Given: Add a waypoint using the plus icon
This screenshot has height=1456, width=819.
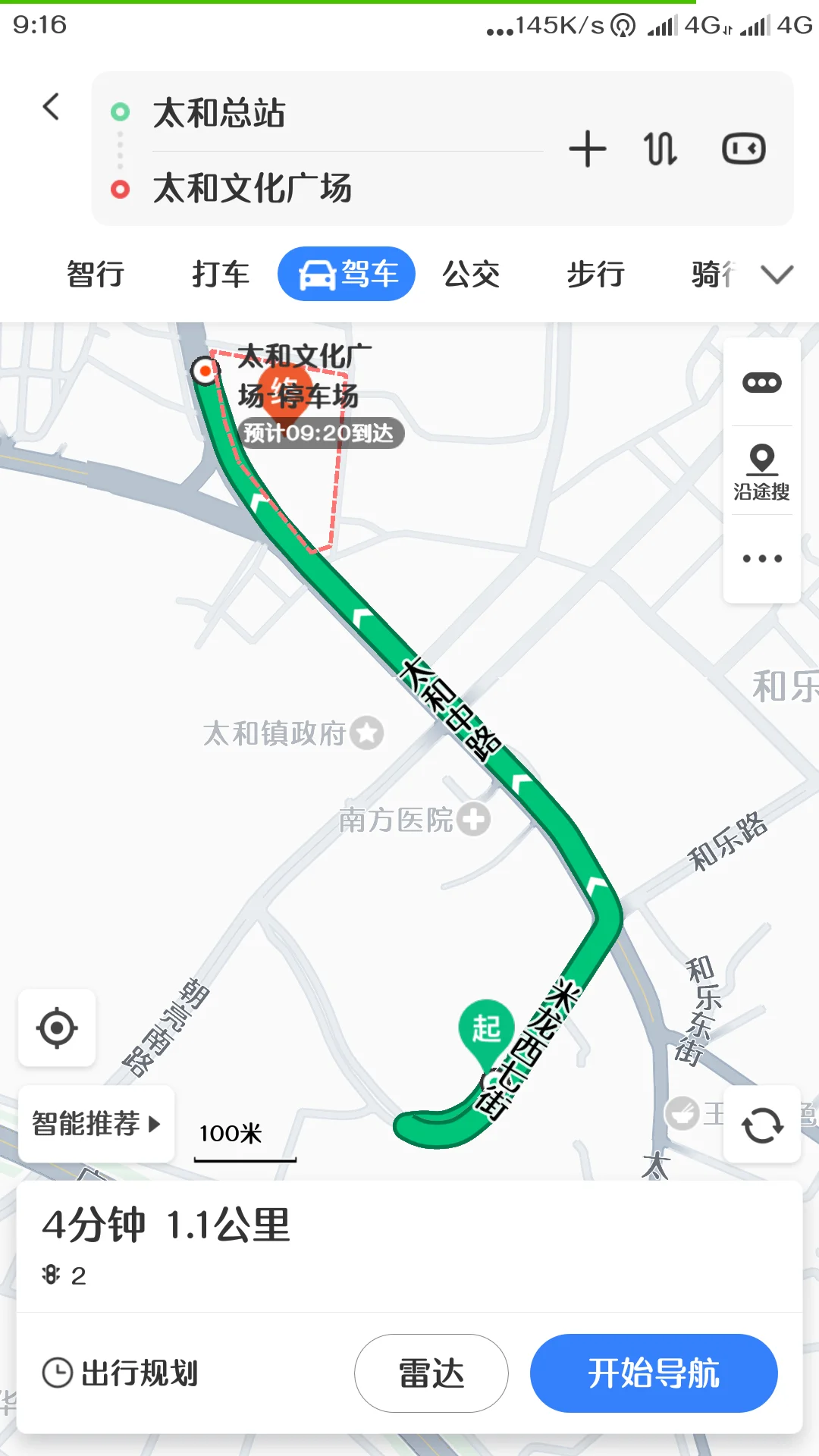Looking at the screenshot, I should coord(588,148).
